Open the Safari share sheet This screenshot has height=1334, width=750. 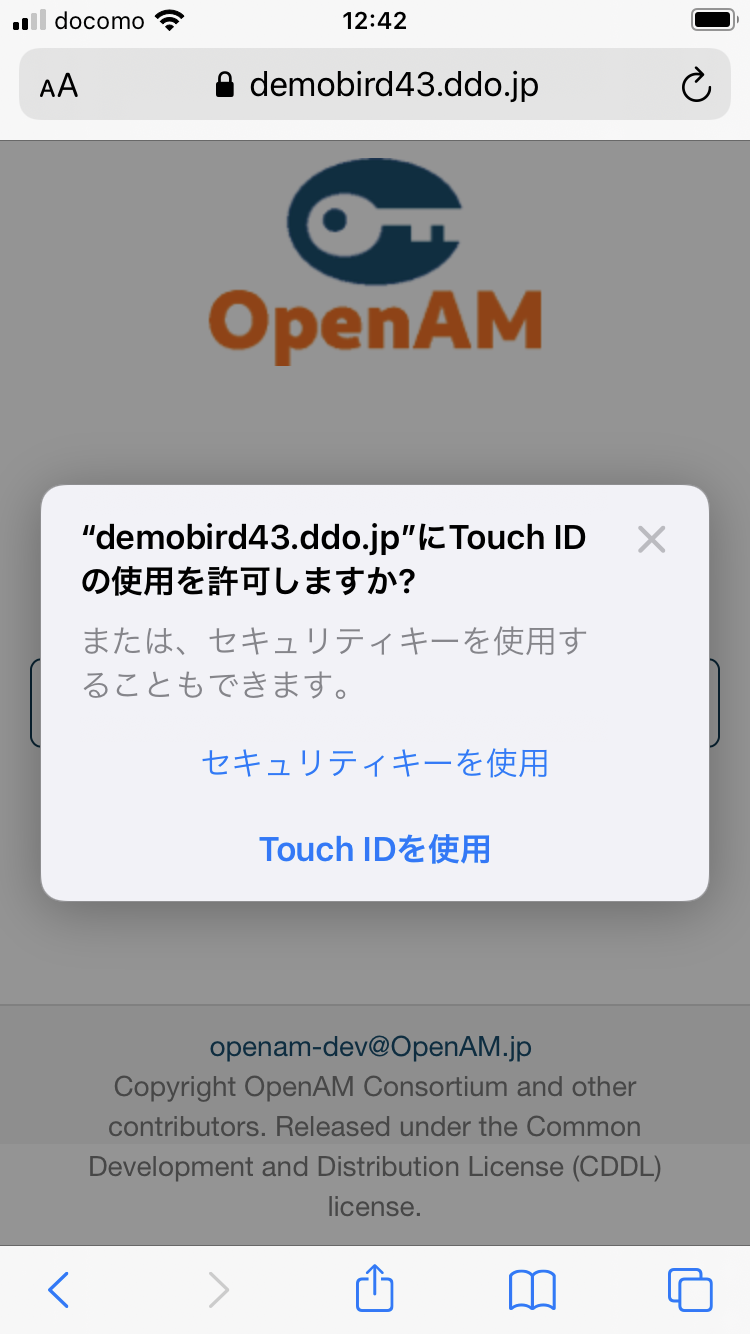pos(375,1288)
